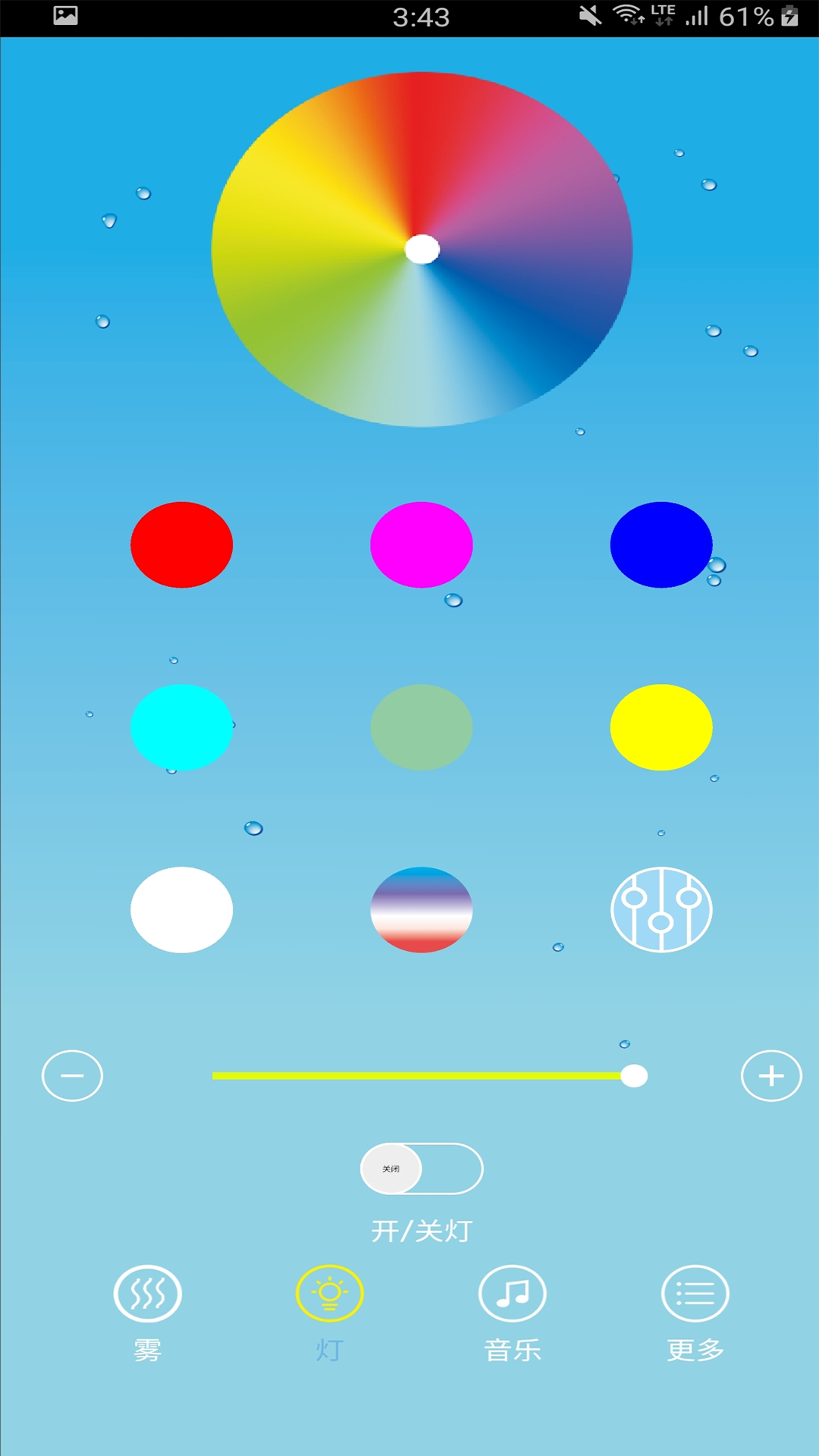Choose the magenta color swatch
Screen dimensions: 819x1456
422,544
